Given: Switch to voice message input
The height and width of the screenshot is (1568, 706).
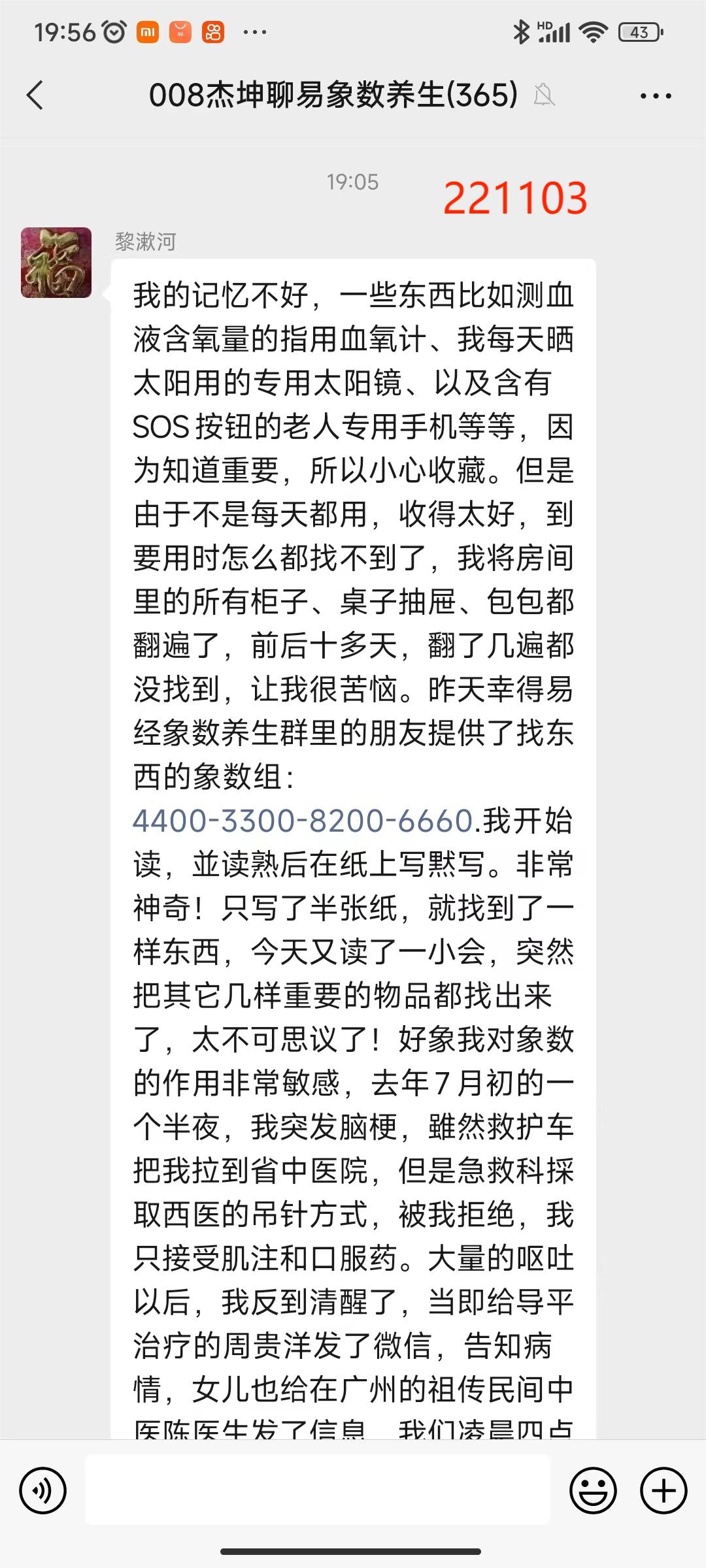Looking at the screenshot, I should [x=43, y=1490].
